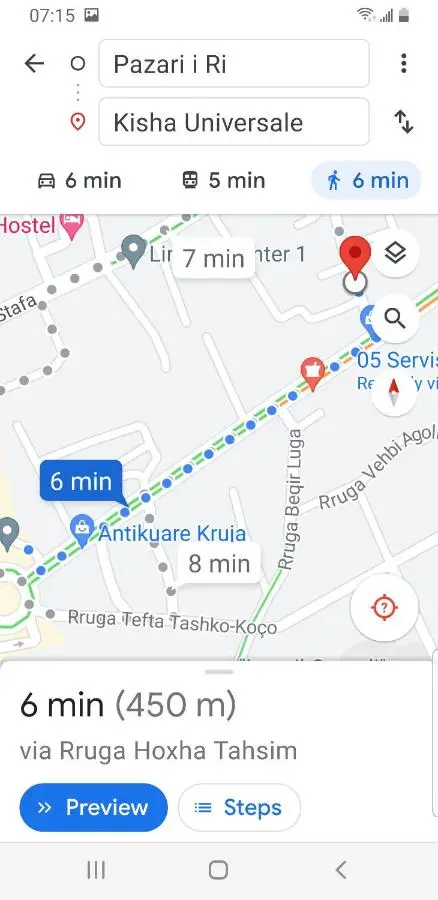Open the map layers button
This screenshot has height=900, width=438.
pos(395,253)
